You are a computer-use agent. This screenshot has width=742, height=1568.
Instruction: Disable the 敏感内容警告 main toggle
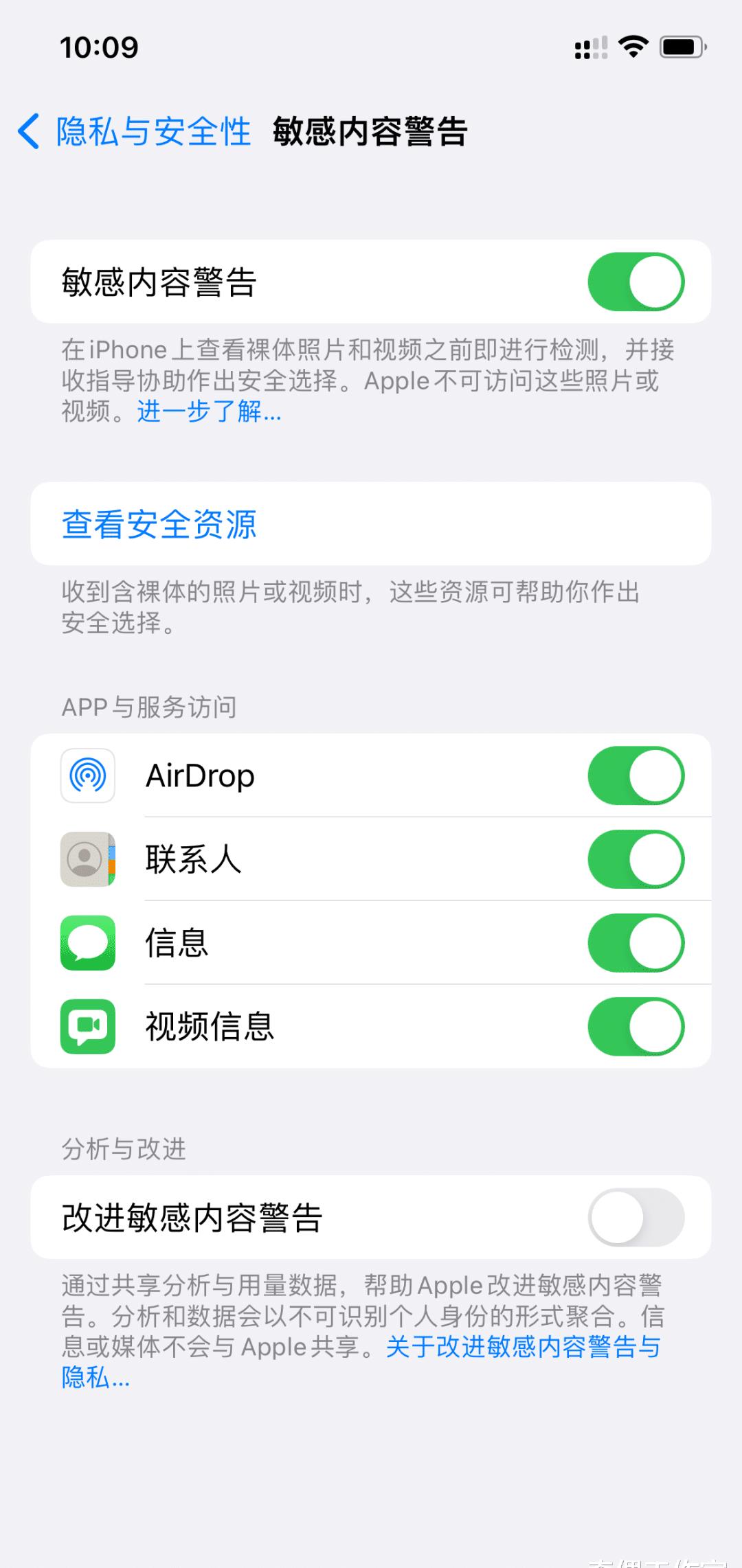tap(636, 282)
